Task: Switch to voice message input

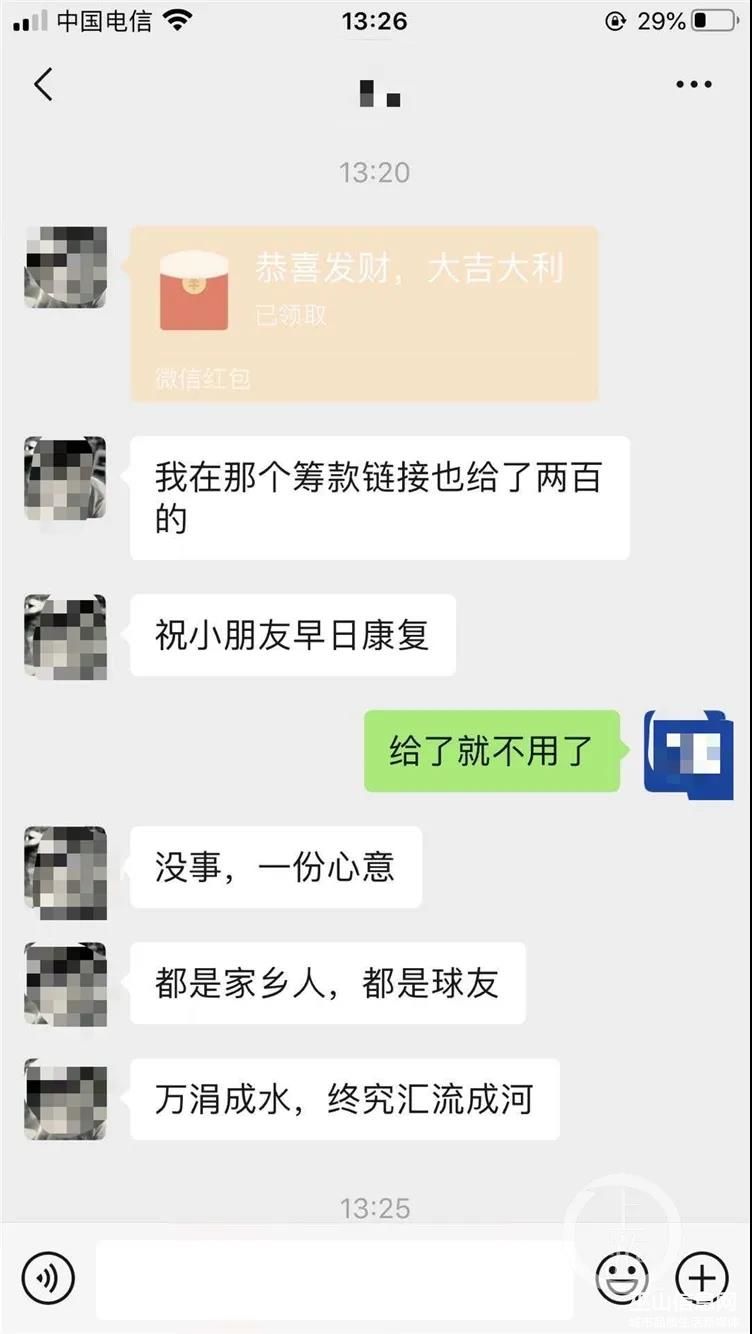Action: coord(48,1277)
